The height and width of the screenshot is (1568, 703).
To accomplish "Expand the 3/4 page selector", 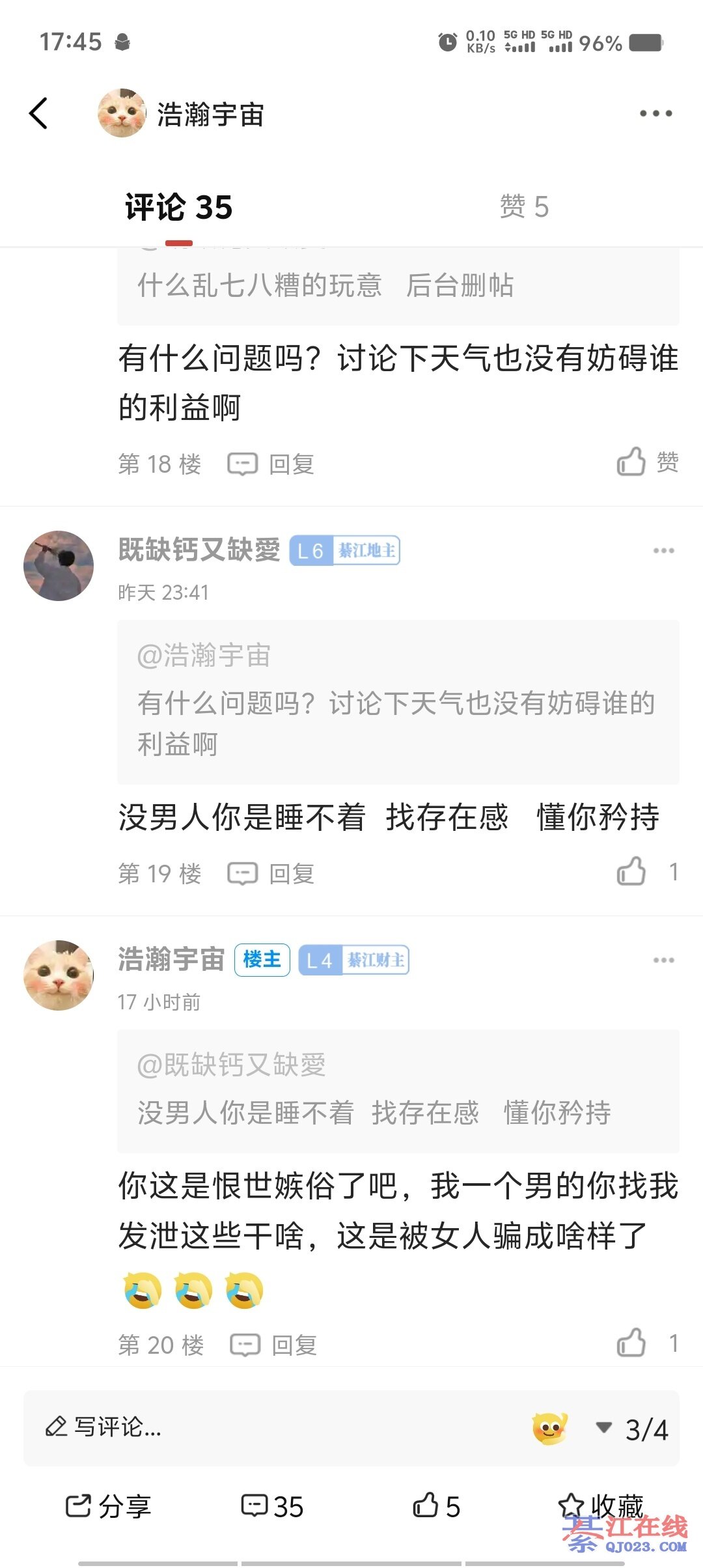I will 633,1429.
